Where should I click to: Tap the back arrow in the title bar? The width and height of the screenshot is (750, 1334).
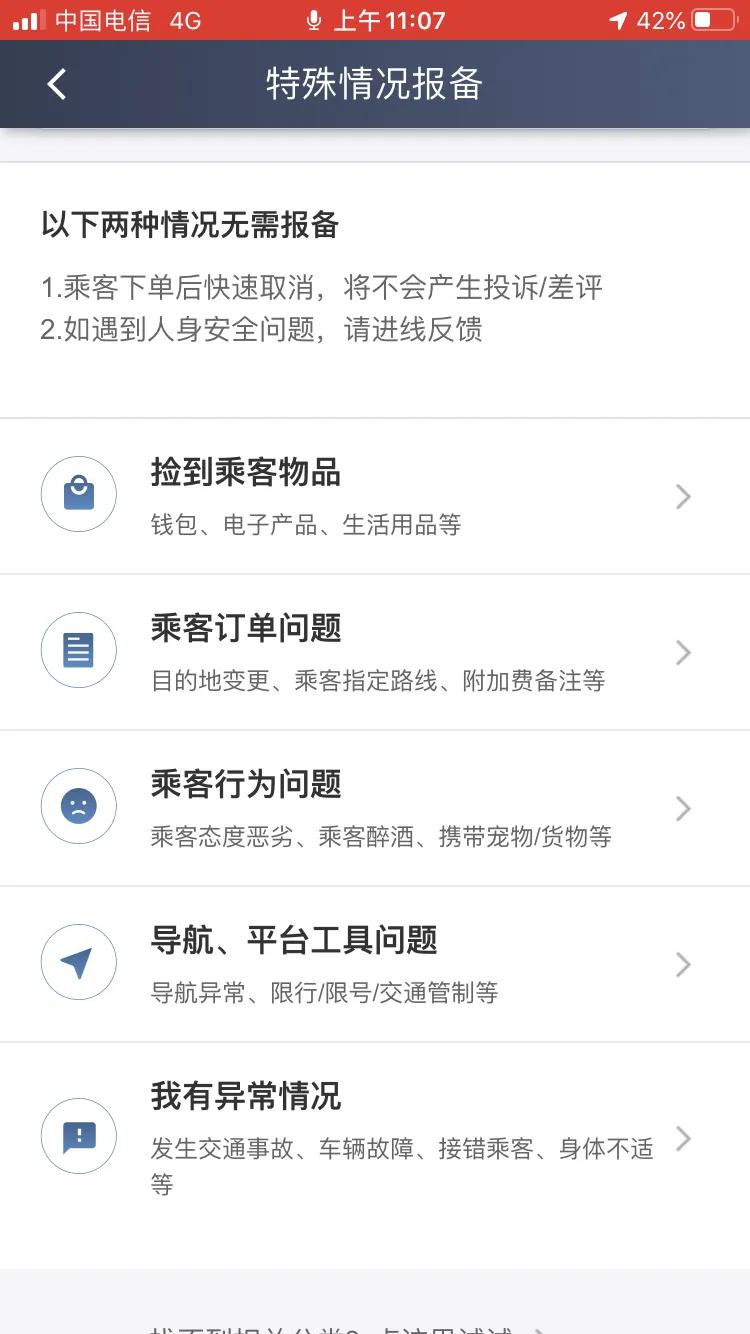point(55,84)
